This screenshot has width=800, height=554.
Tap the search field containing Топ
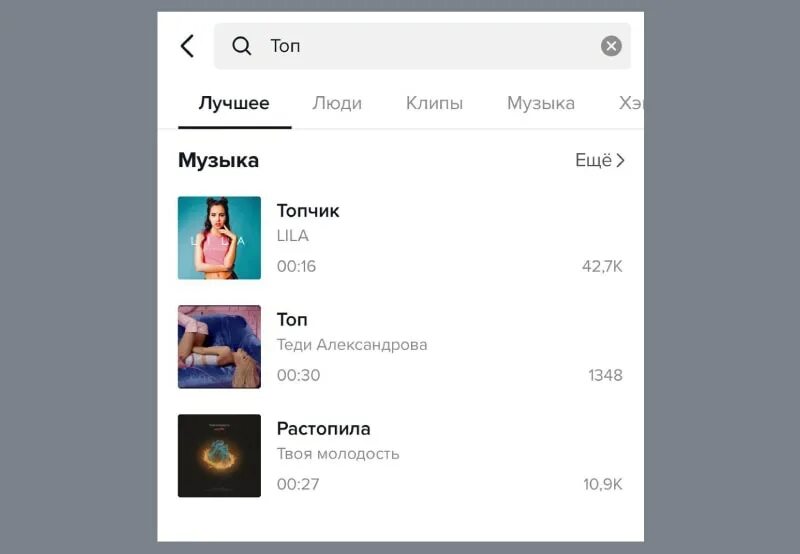pyautogui.click(x=420, y=46)
